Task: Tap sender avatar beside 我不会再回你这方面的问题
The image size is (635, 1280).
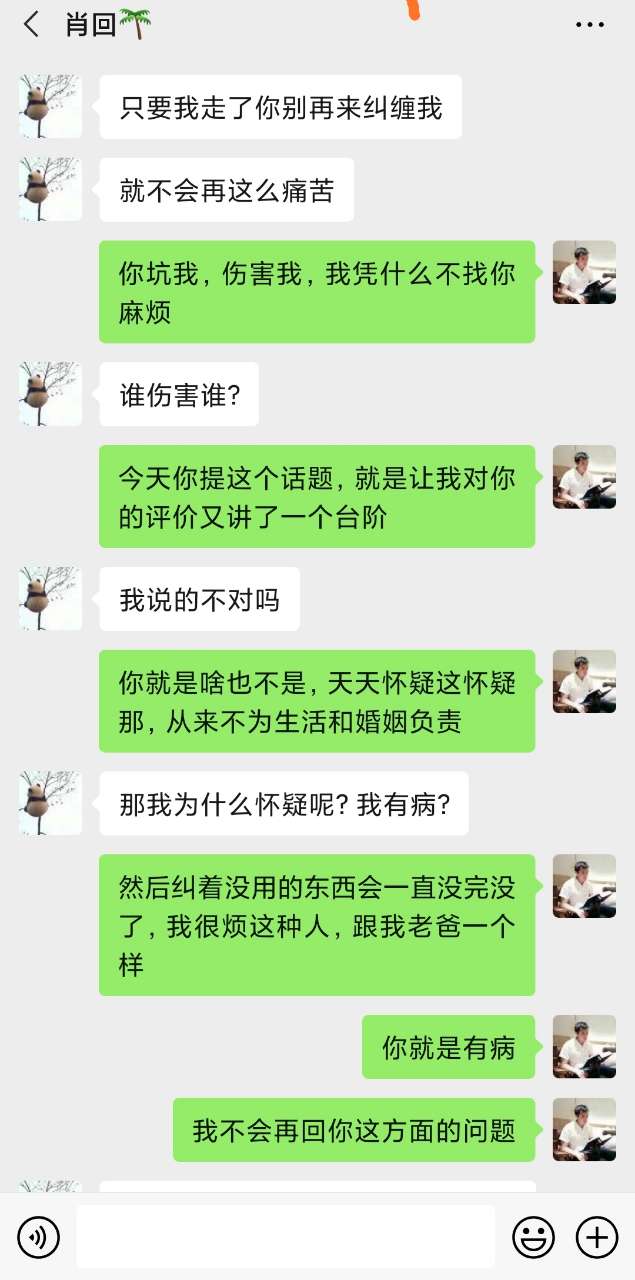Action: (584, 1129)
